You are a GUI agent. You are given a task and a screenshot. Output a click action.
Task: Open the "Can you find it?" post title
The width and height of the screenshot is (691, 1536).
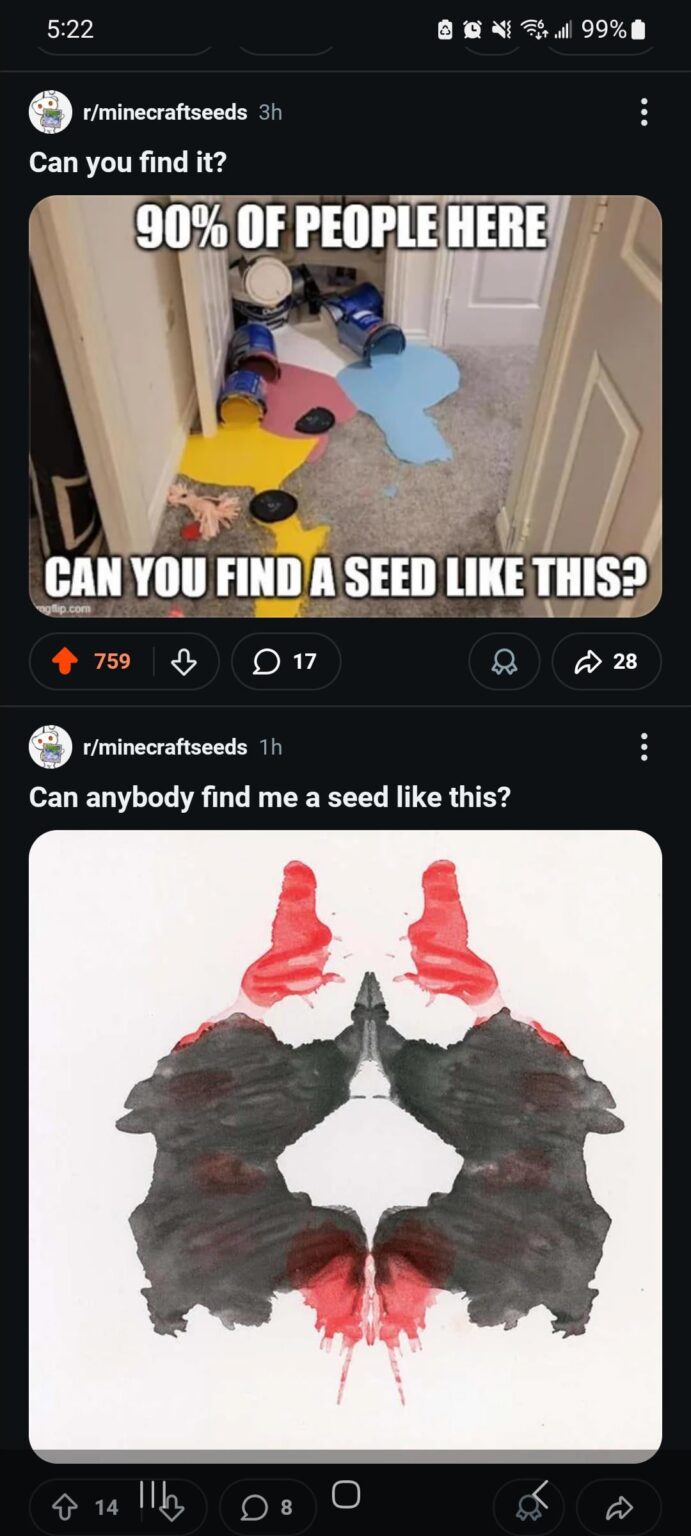tap(128, 162)
